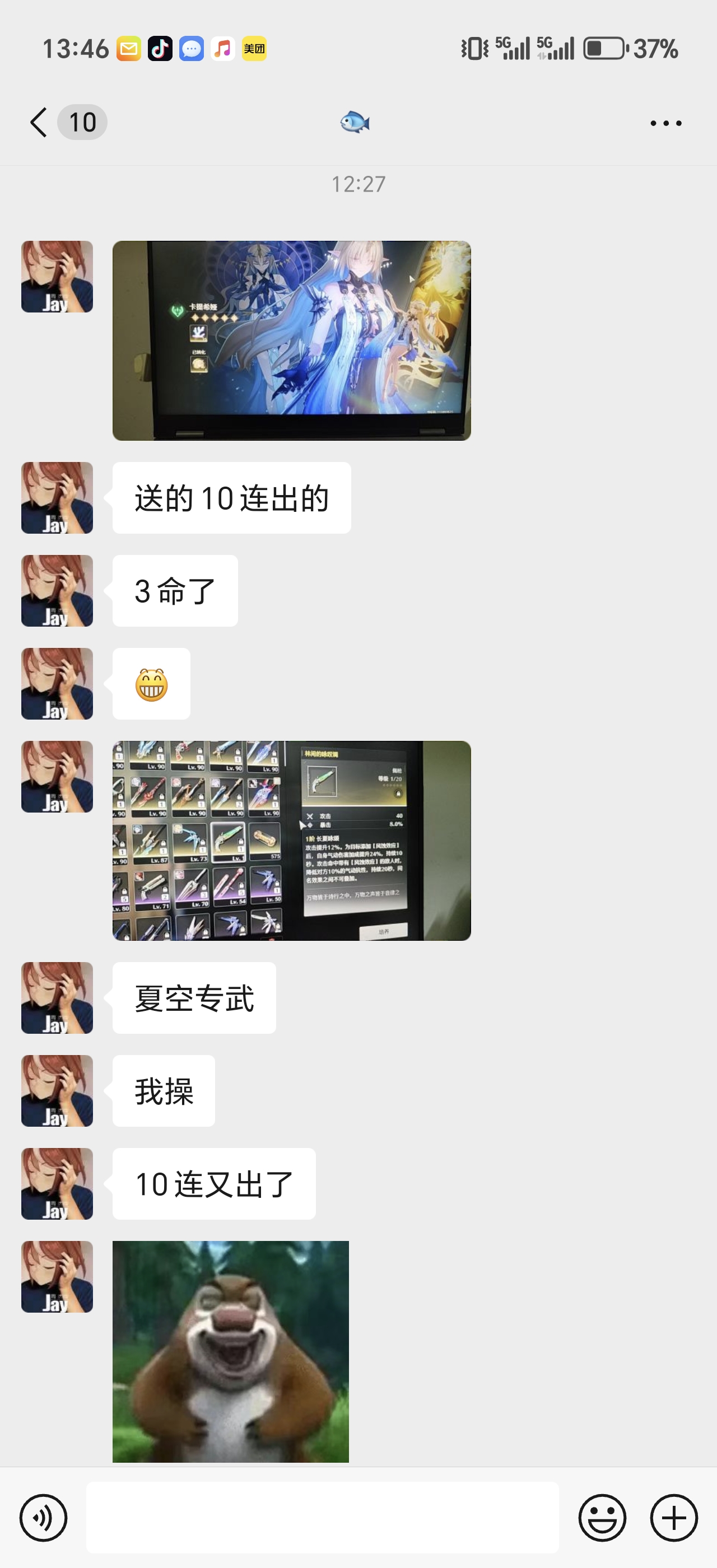Open the emoji sticker panel
This screenshot has width=717, height=1568.
point(602,1518)
